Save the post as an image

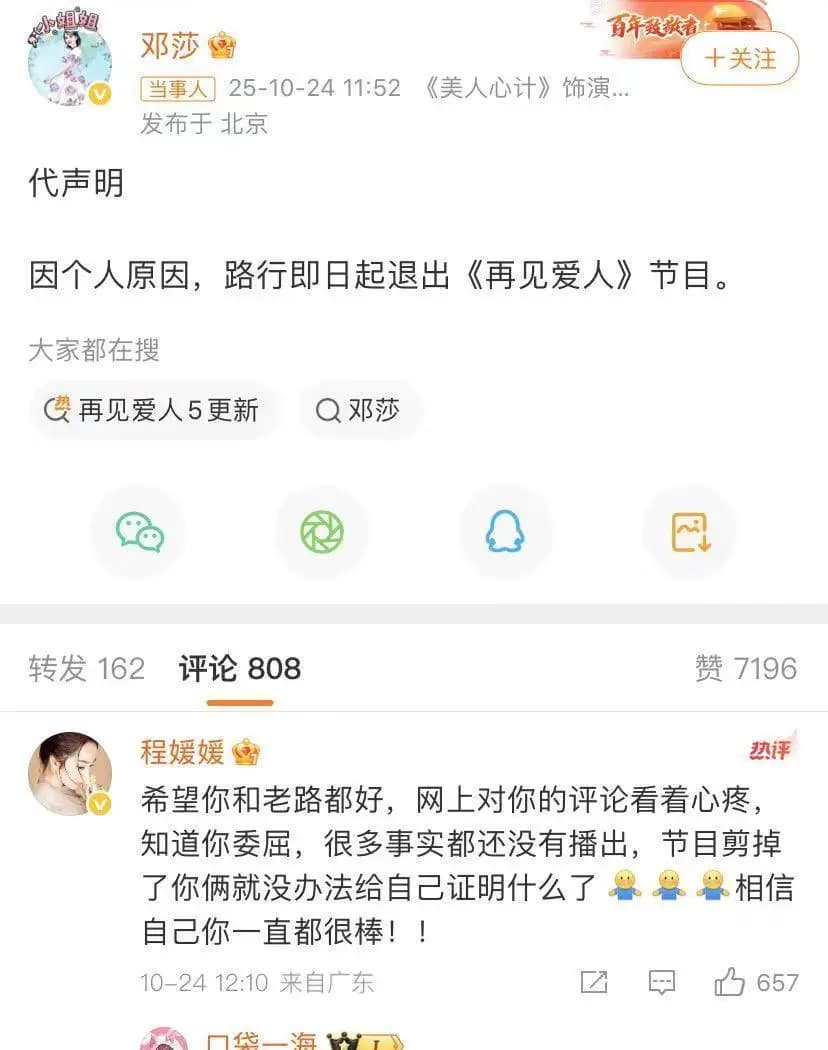pyautogui.click(x=690, y=532)
